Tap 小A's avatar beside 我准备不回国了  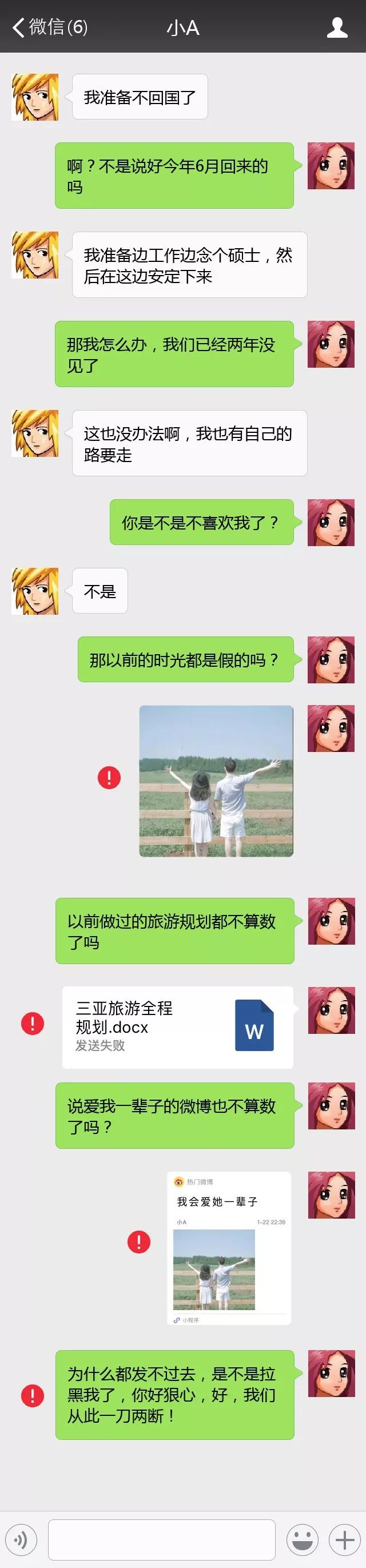pos(35,97)
